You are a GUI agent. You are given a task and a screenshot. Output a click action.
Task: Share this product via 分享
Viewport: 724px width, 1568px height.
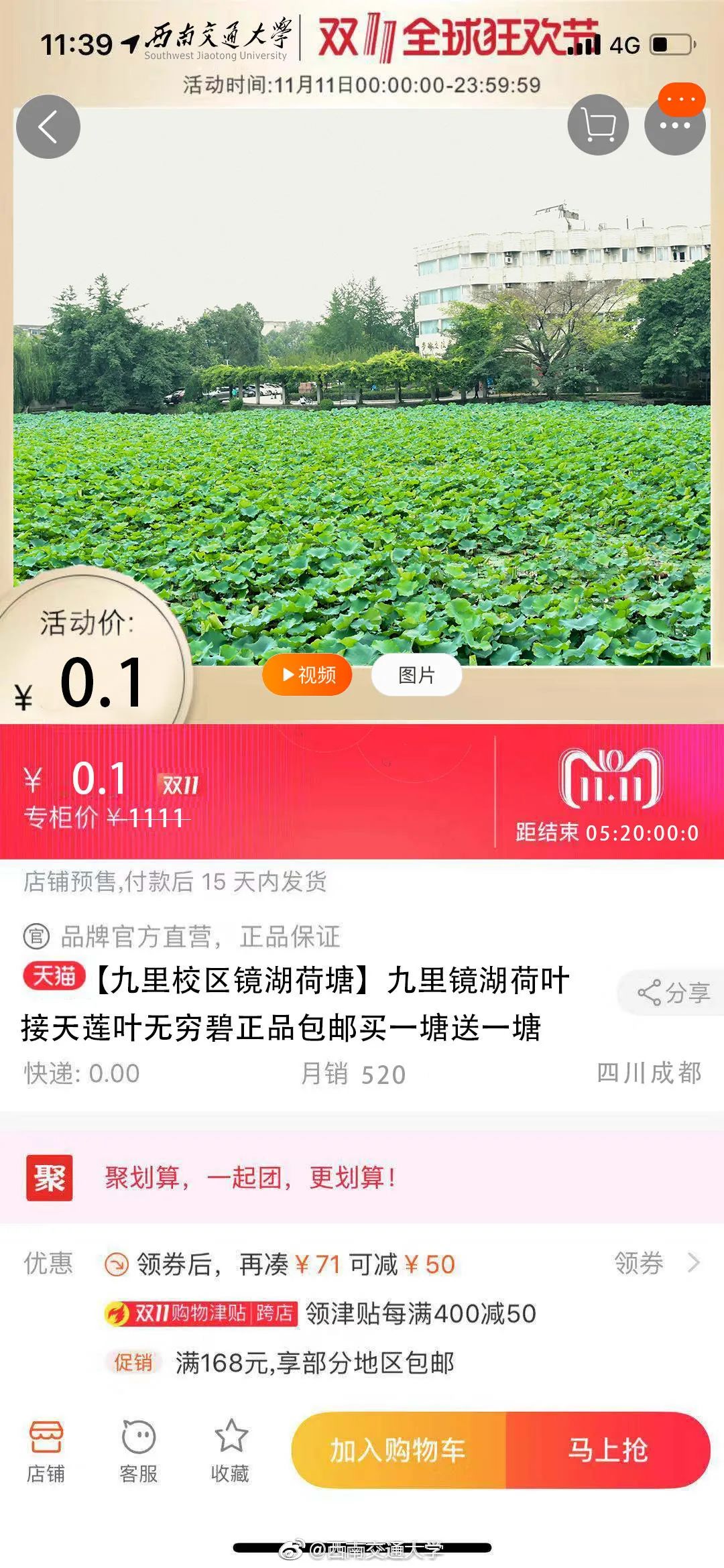click(673, 992)
